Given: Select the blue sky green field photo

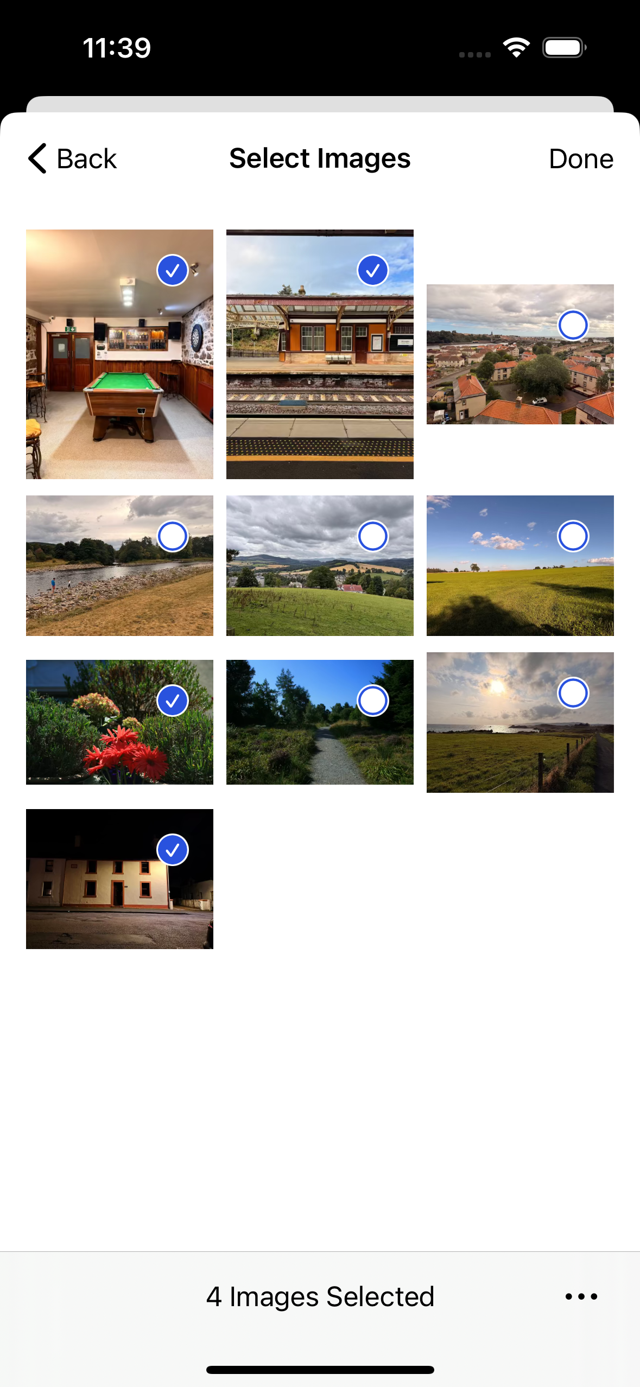Looking at the screenshot, I should coord(573,536).
